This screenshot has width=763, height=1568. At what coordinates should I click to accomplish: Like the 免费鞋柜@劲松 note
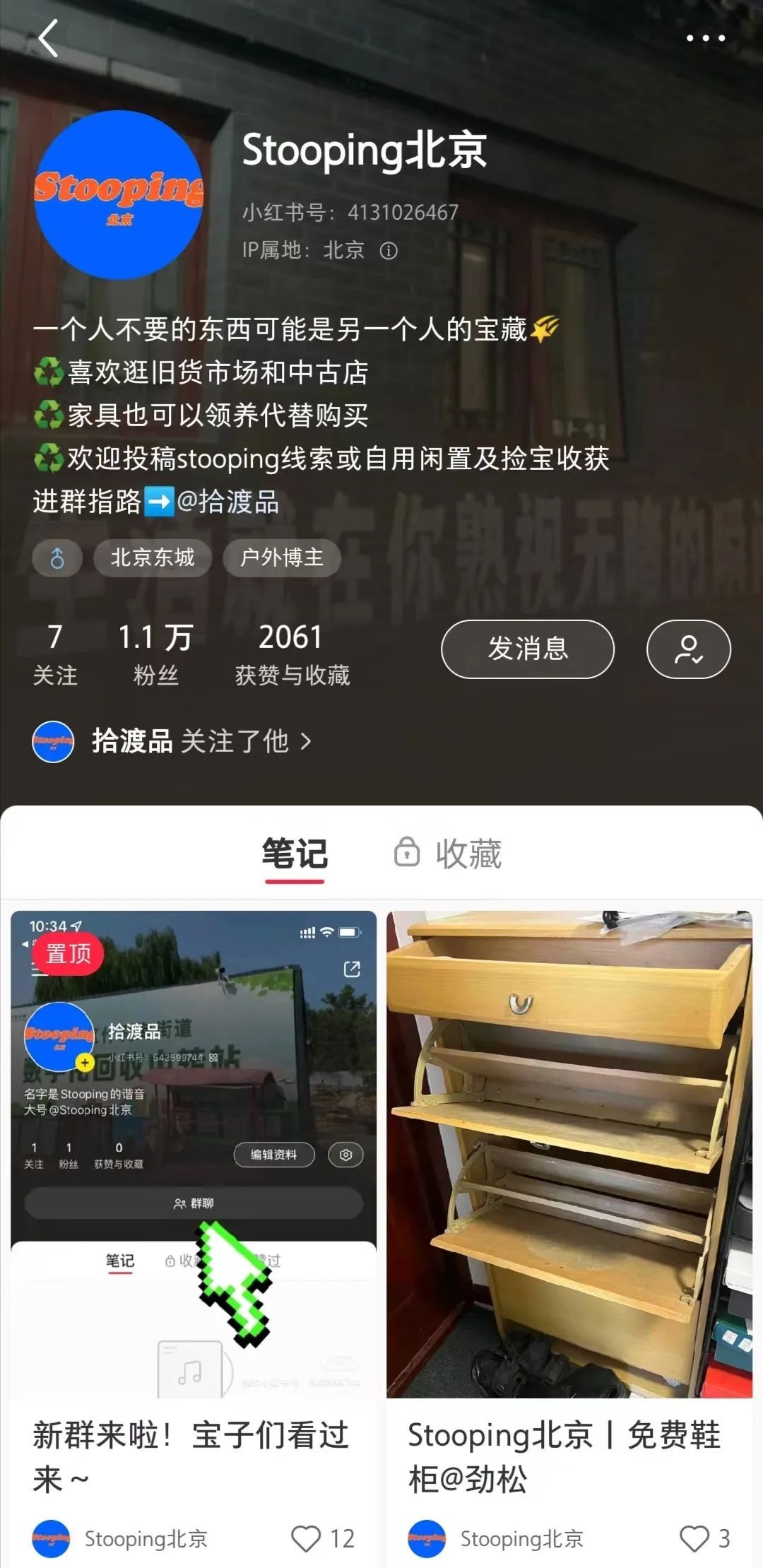click(694, 1538)
